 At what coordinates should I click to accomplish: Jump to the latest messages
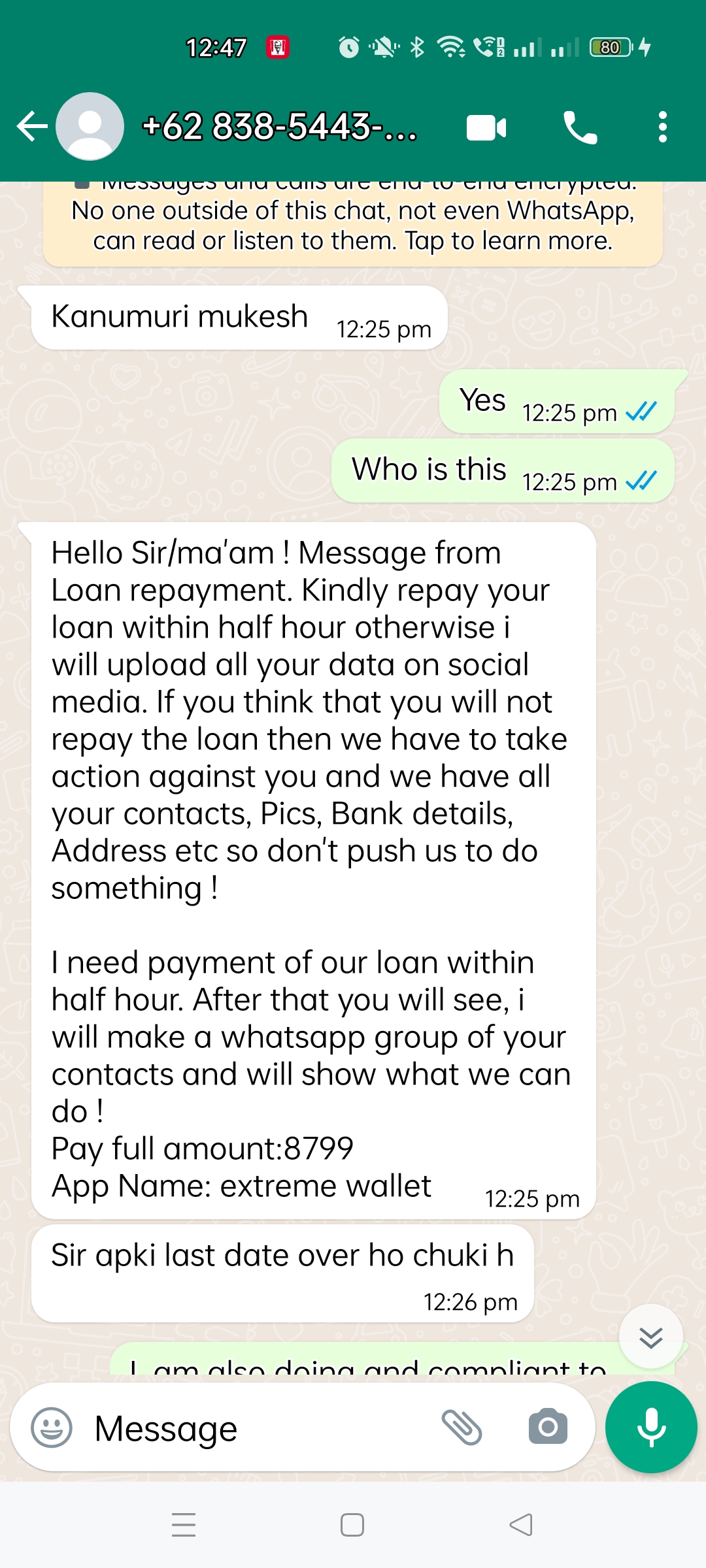[651, 1337]
